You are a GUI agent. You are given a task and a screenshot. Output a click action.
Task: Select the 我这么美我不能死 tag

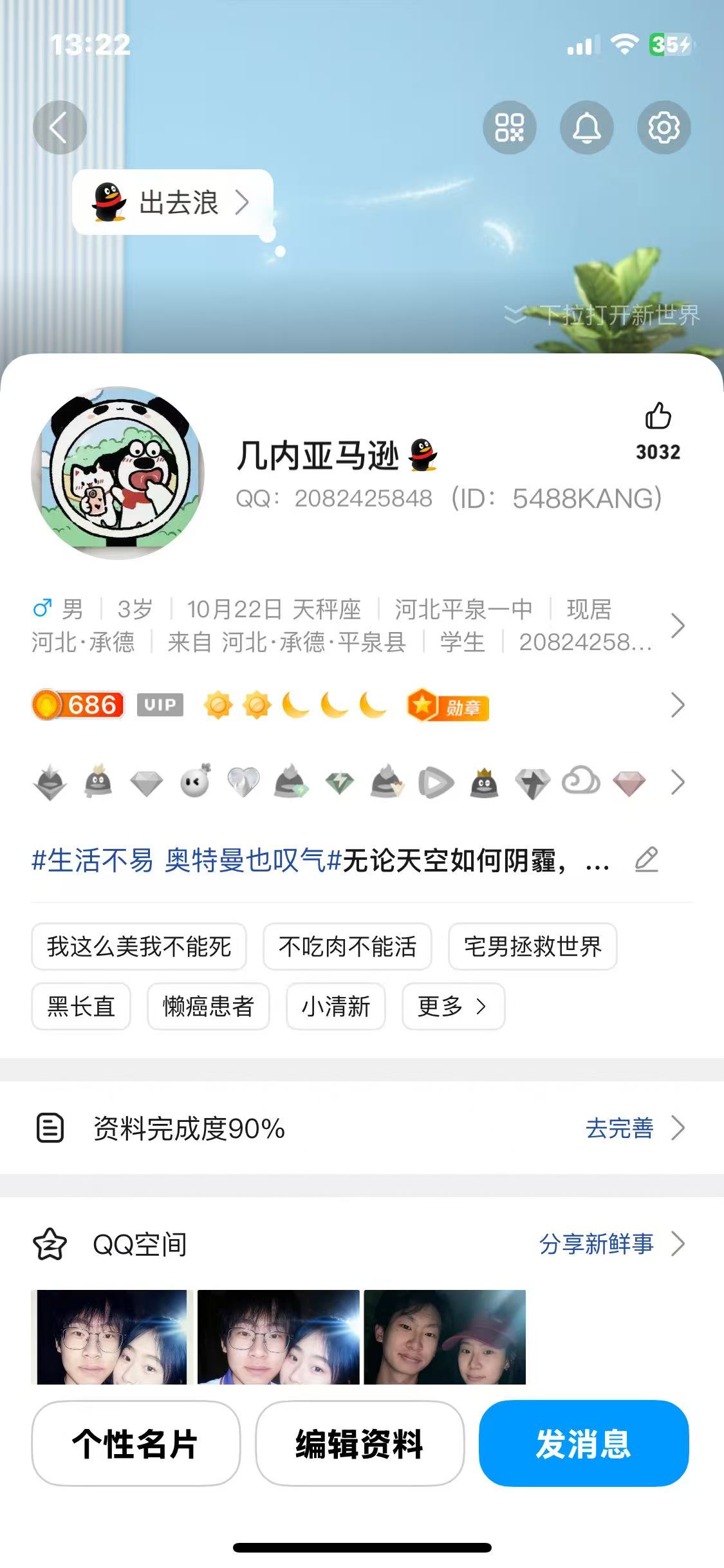point(139,946)
